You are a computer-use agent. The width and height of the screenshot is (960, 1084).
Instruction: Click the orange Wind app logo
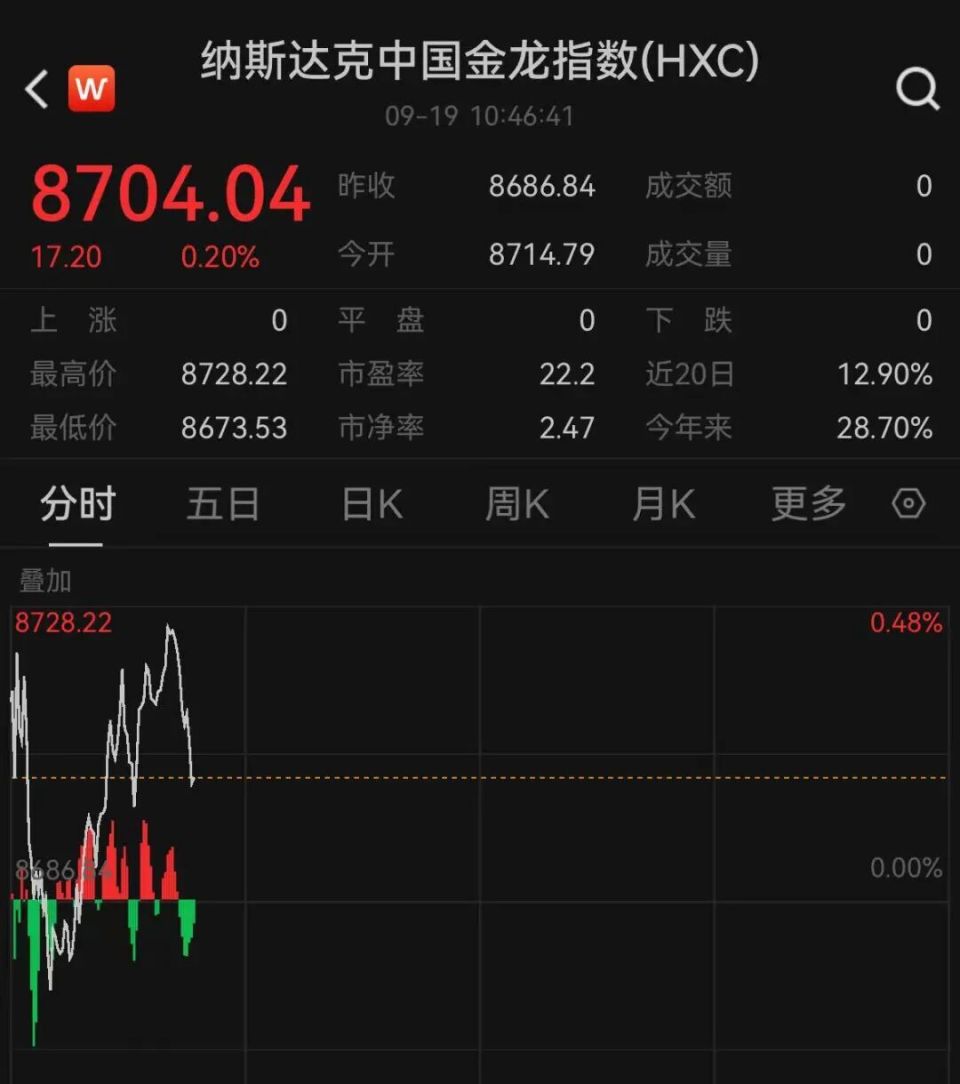pos(90,88)
